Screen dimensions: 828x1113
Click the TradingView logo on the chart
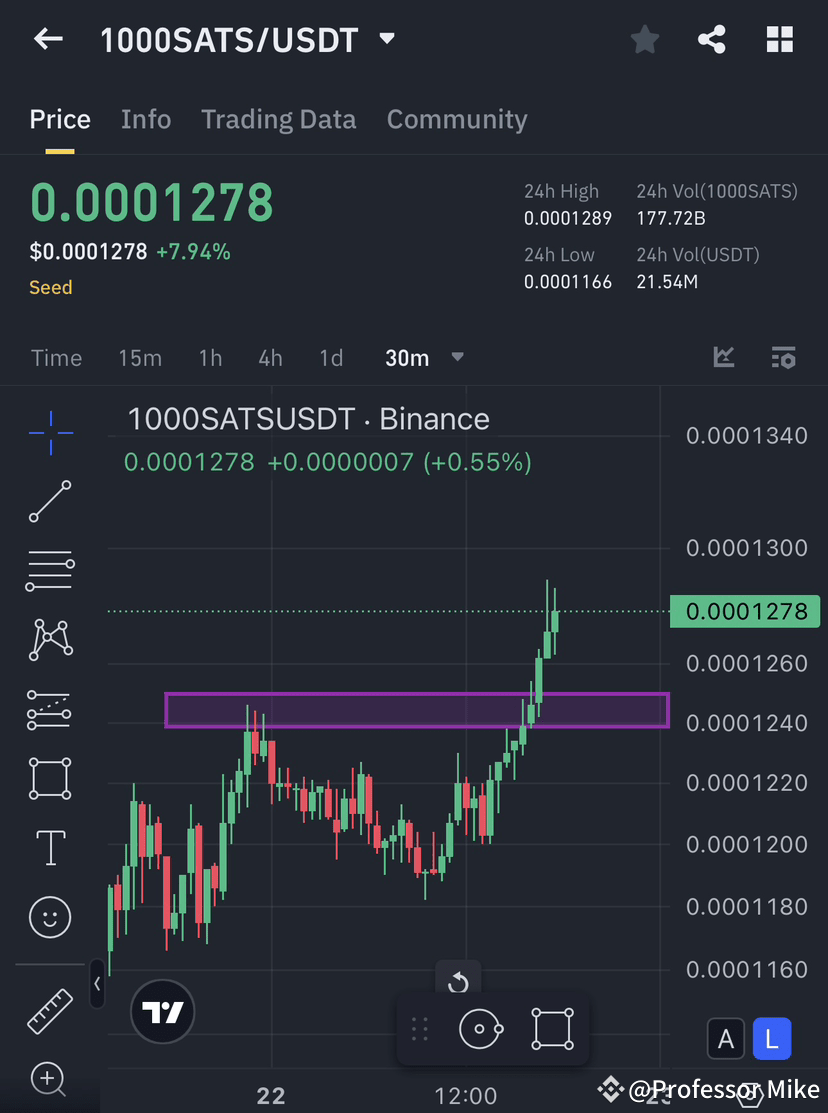162,1011
